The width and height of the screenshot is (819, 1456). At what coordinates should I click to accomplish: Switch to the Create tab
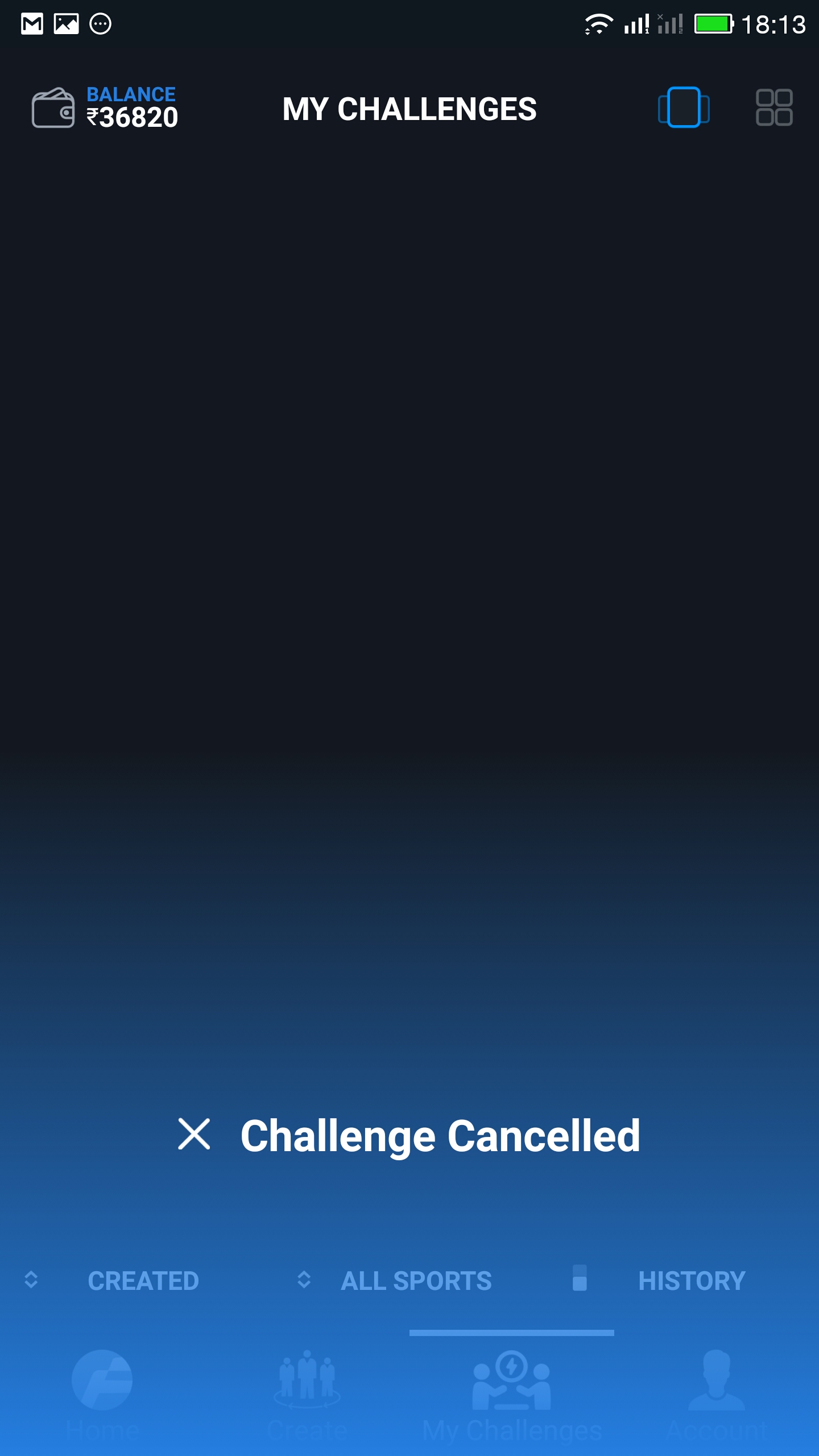307,1396
